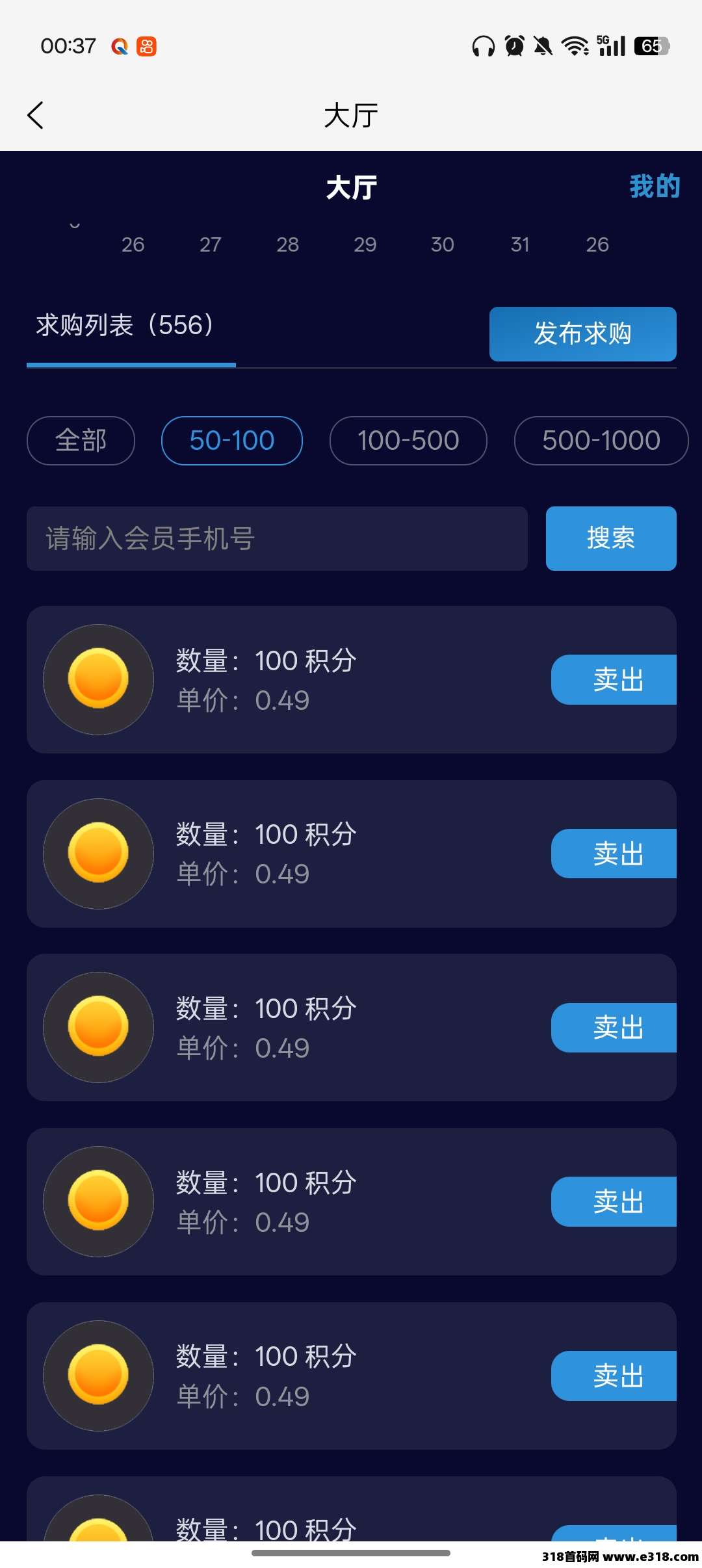Tap the orange Q notification icon in status bar
The width and height of the screenshot is (702, 1568).
coord(120,46)
